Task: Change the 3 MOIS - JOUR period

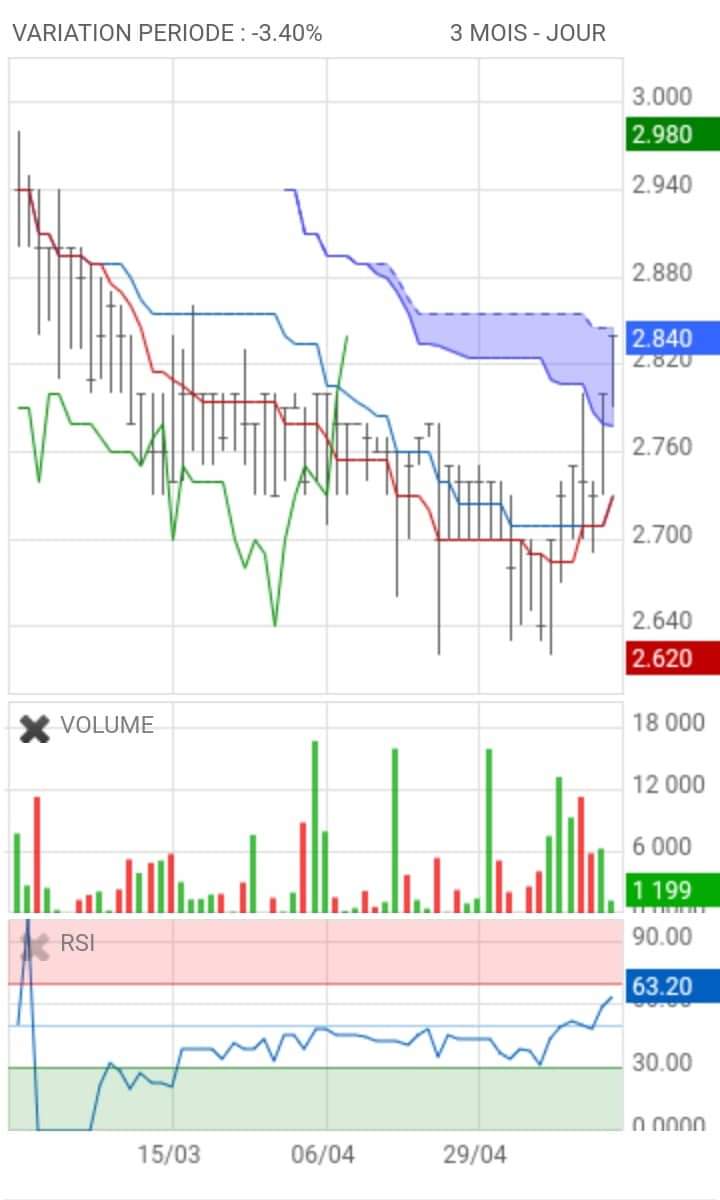Action: (528, 33)
